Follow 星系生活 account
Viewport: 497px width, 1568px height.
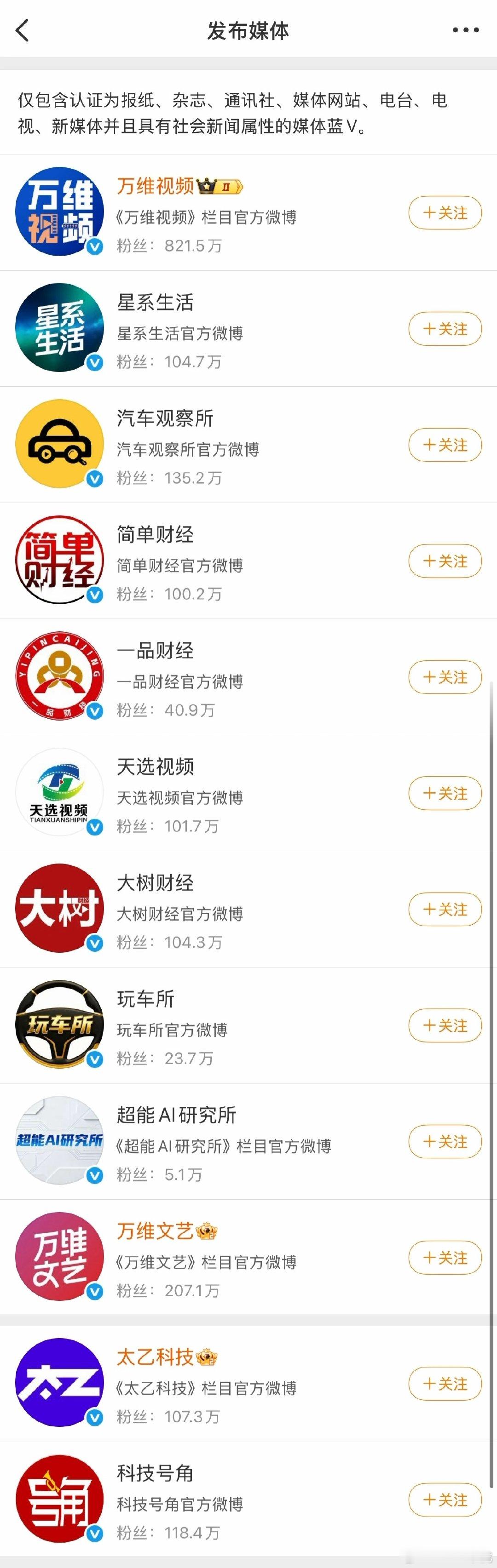[445, 329]
